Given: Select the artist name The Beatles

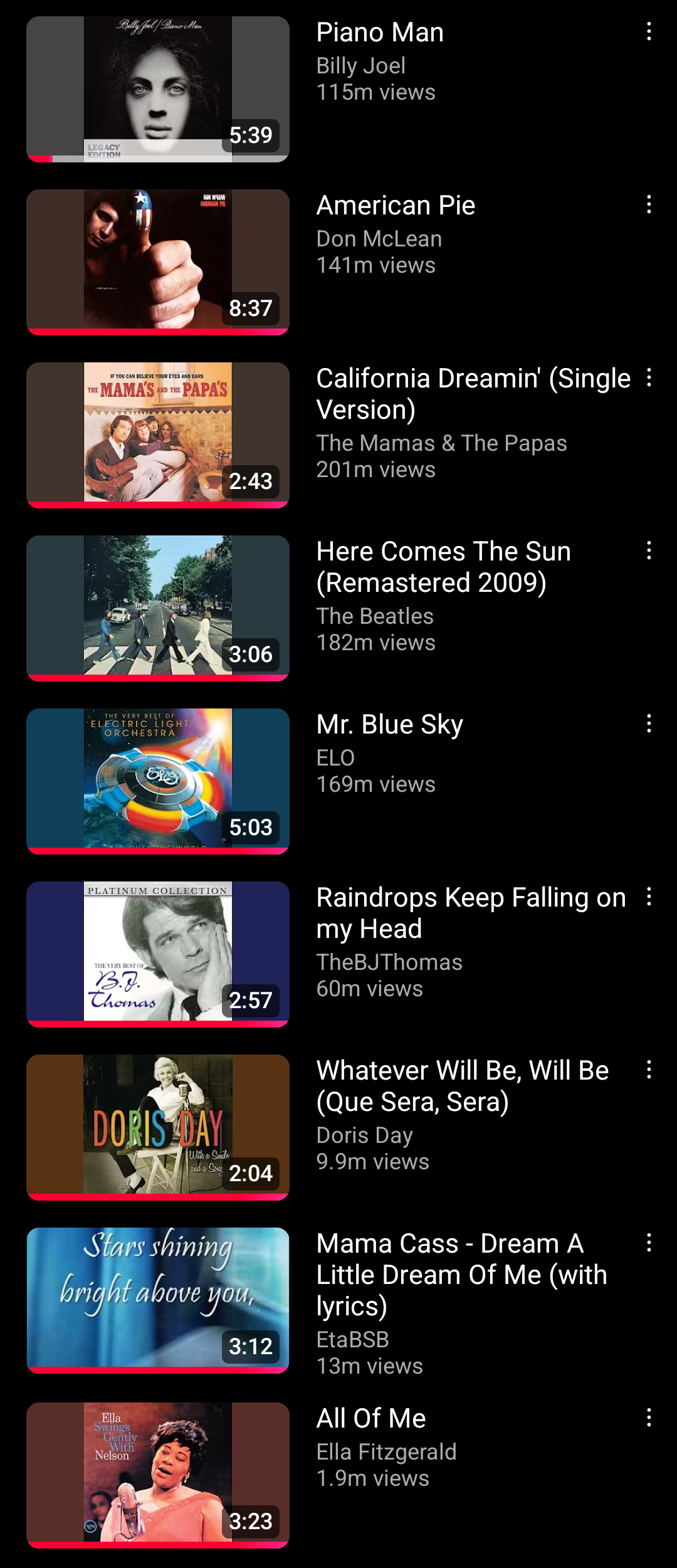Looking at the screenshot, I should (374, 616).
